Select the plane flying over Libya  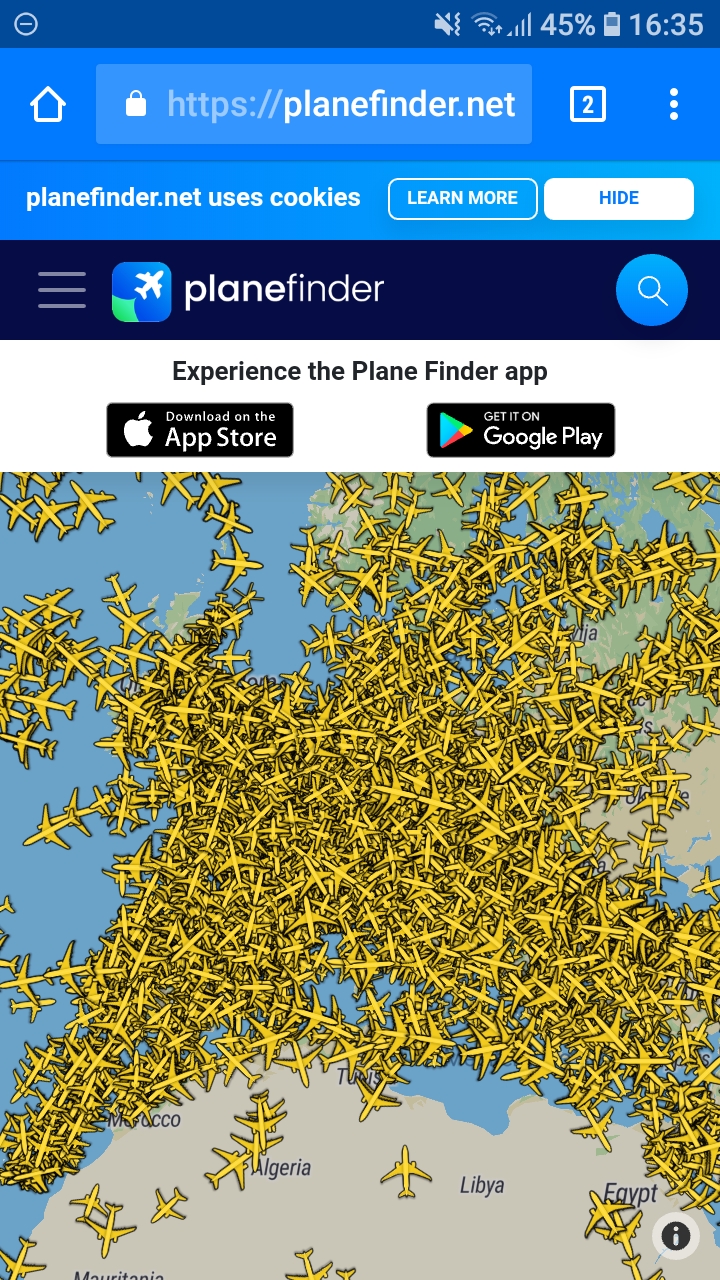click(406, 1171)
